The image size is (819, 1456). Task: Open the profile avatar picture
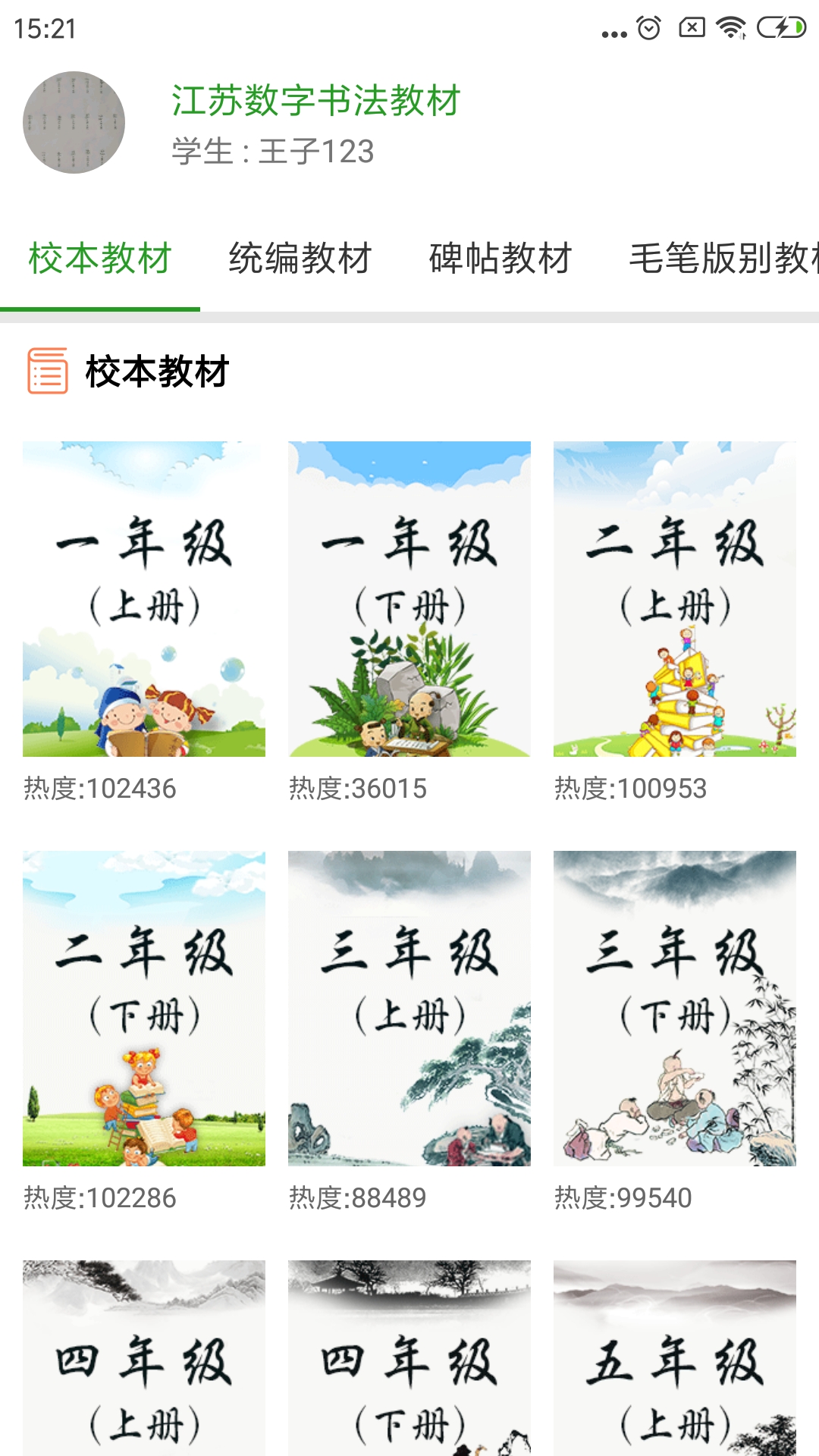[74, 122]
